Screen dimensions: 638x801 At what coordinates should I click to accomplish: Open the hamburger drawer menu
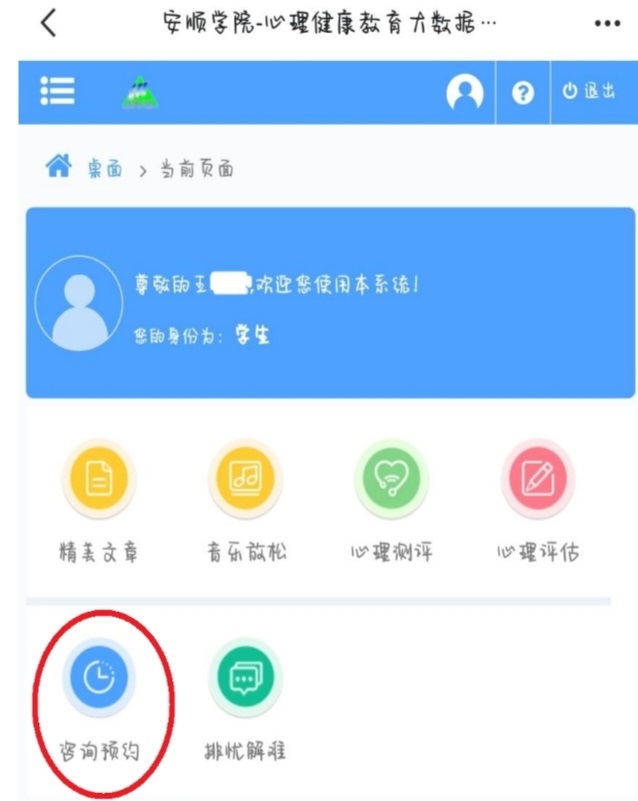[x=57, y=91]
